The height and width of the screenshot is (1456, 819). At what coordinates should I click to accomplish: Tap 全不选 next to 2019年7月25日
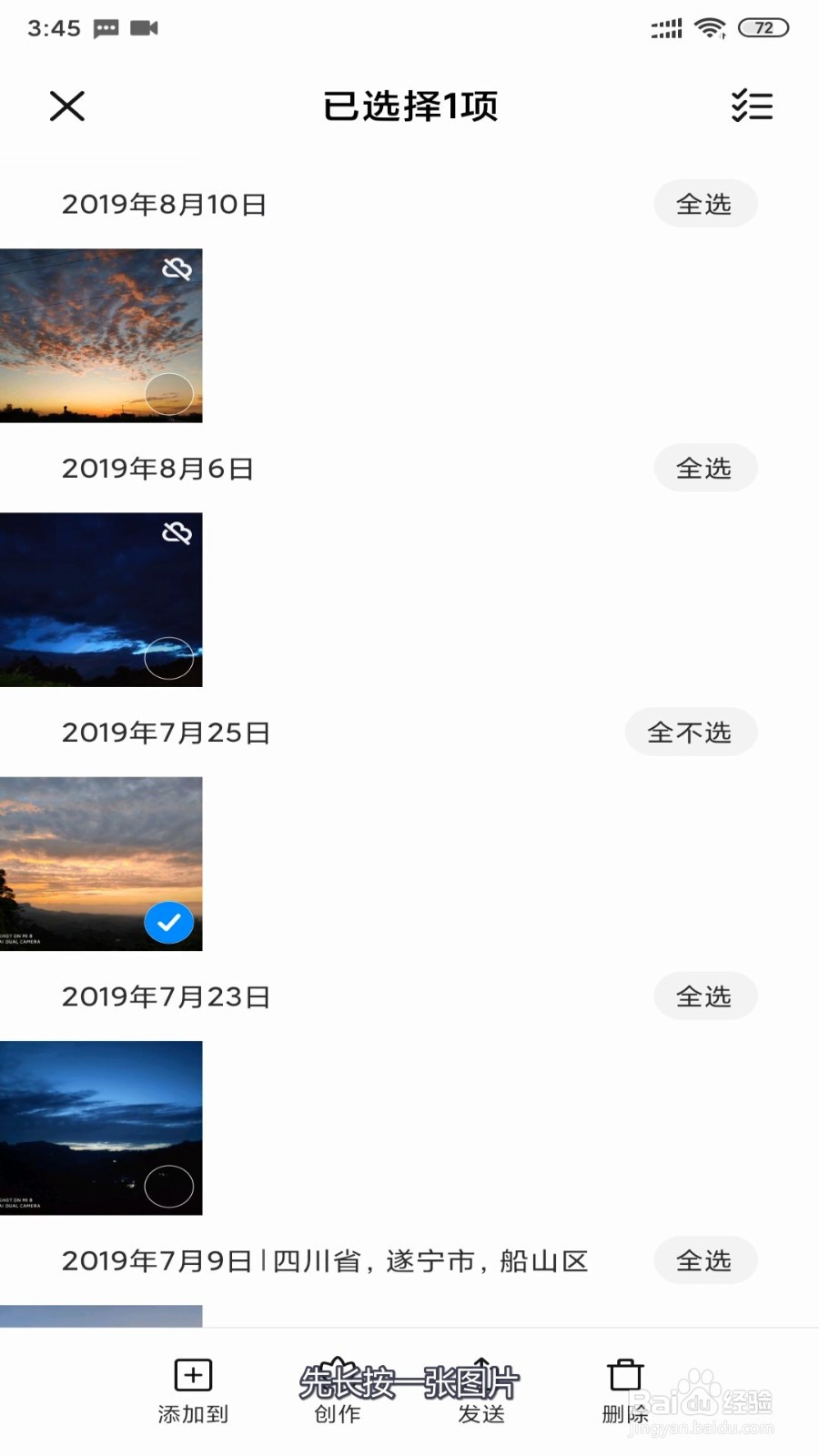[692, 732]
